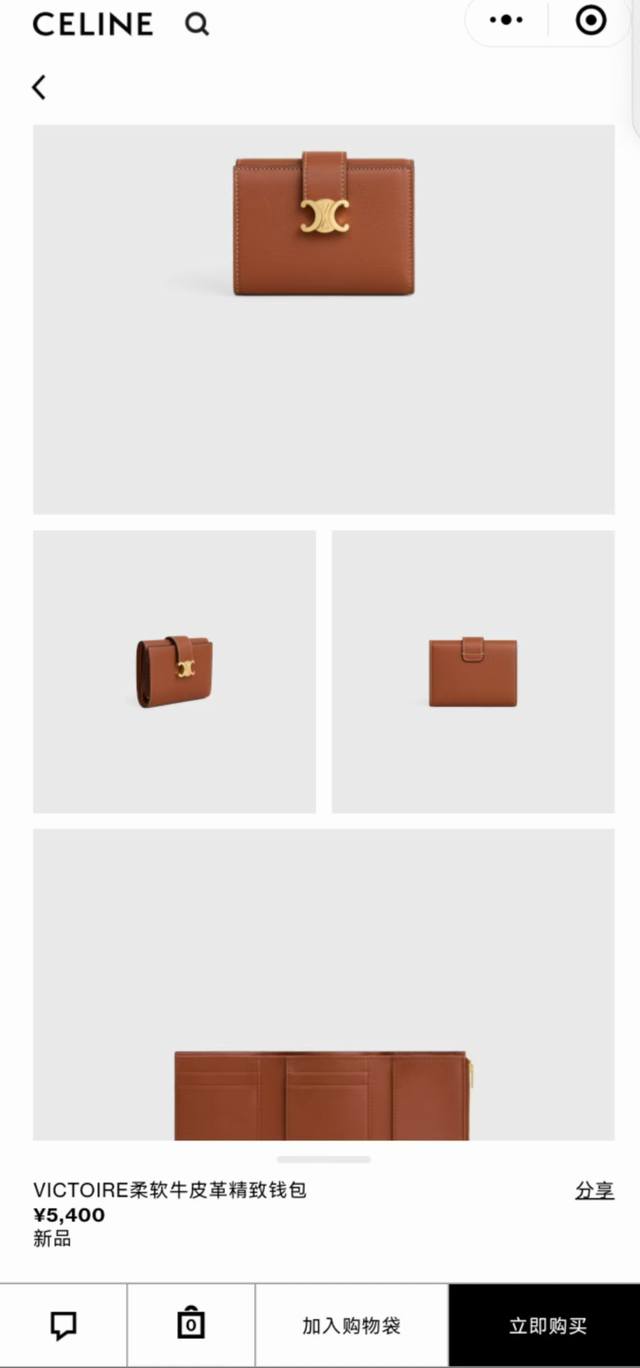Image resolution: width=640 pixels, height=1368 pixels.
Task: Open the search magnifier icon
Action: click(197, 24)
